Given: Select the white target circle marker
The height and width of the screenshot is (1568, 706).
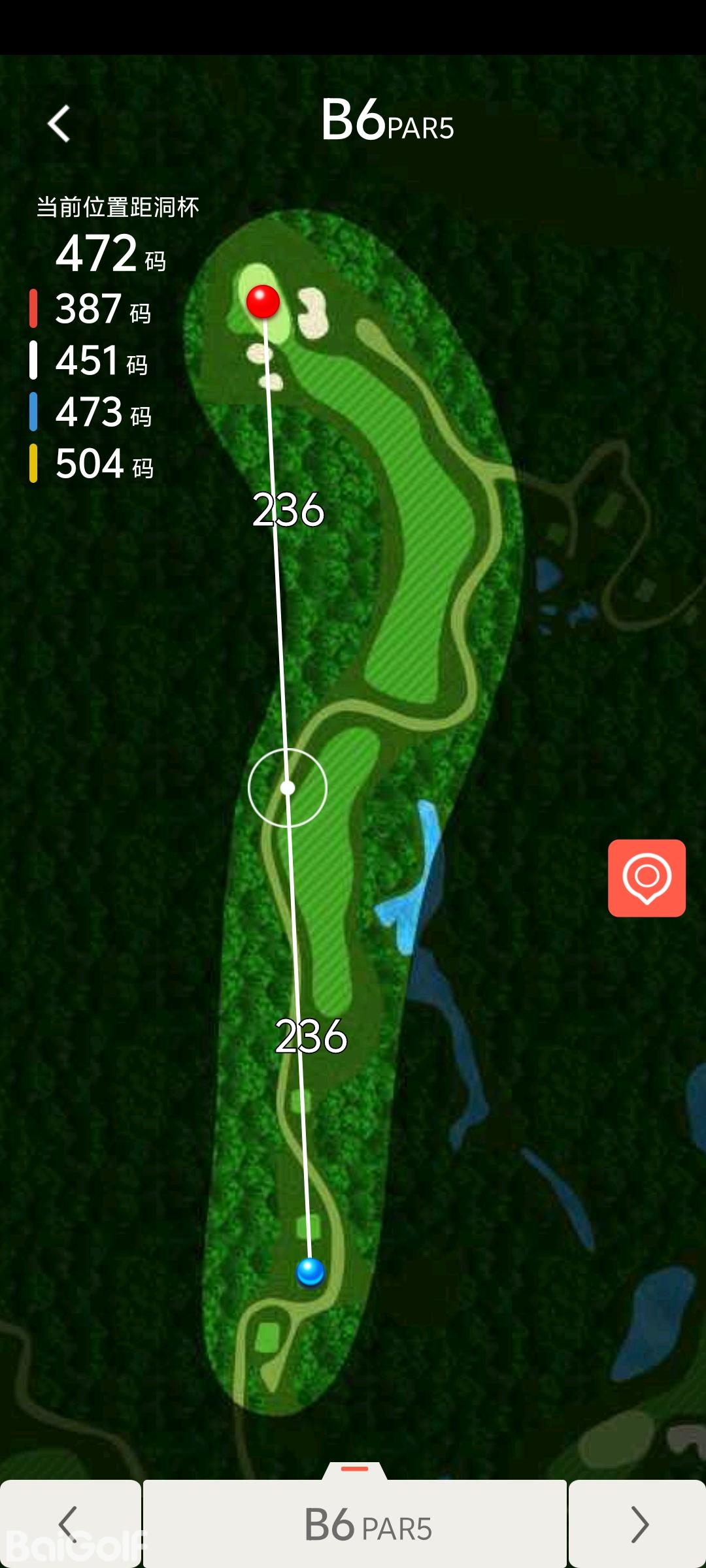Looking at the screenshot, I should tap(288, 788).
